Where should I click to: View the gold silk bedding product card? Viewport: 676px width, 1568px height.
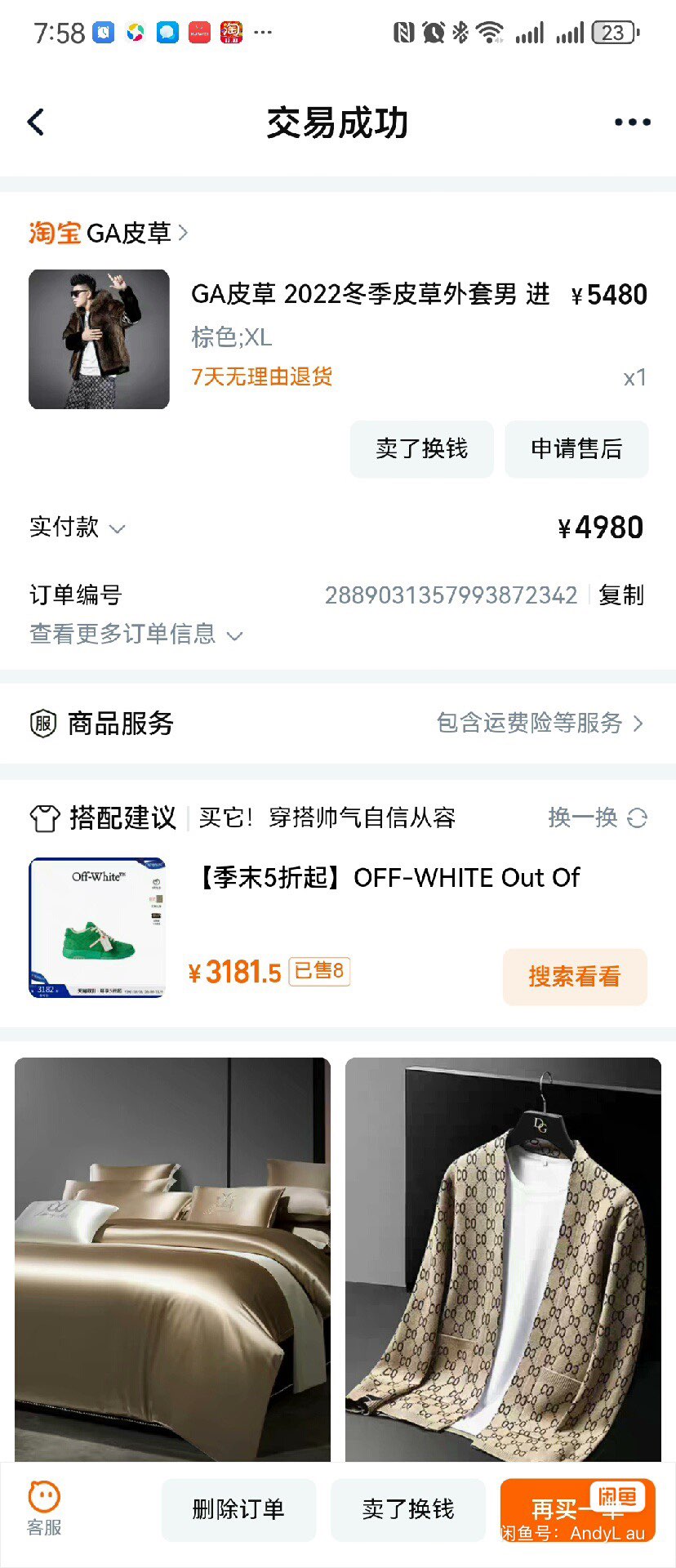pyautogui.click(x=172, y=1259)
